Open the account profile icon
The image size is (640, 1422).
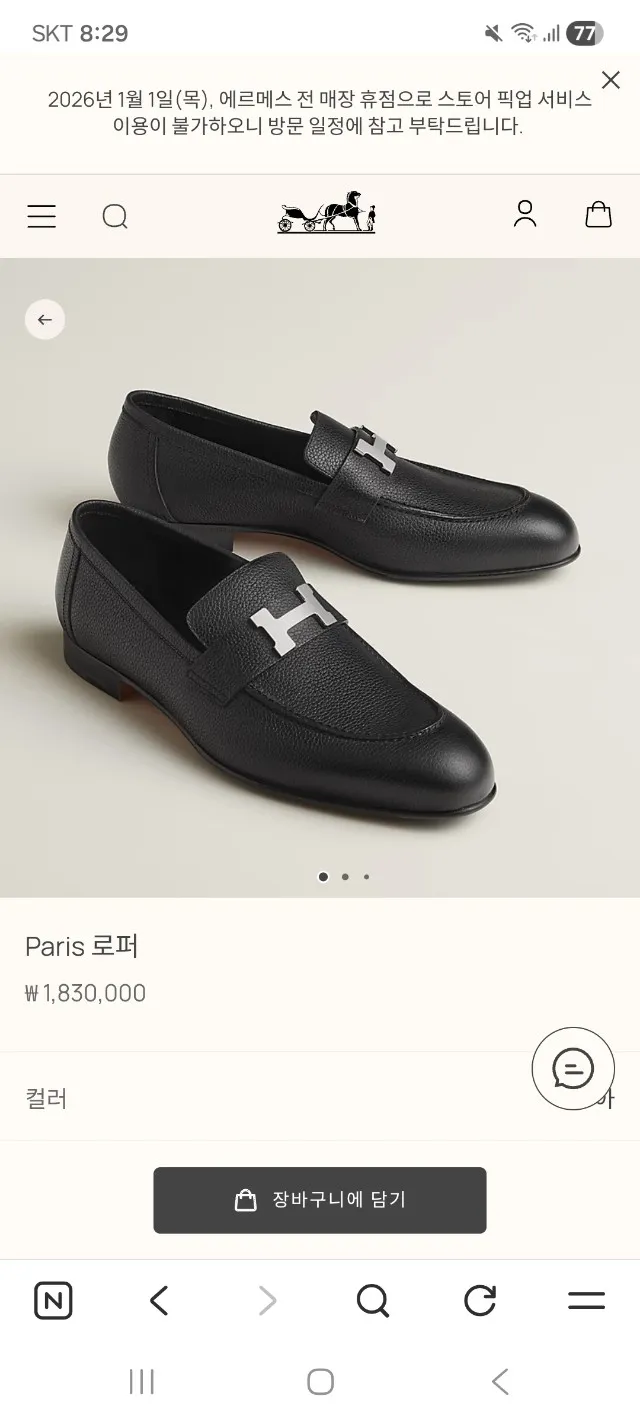click(525, 214)
